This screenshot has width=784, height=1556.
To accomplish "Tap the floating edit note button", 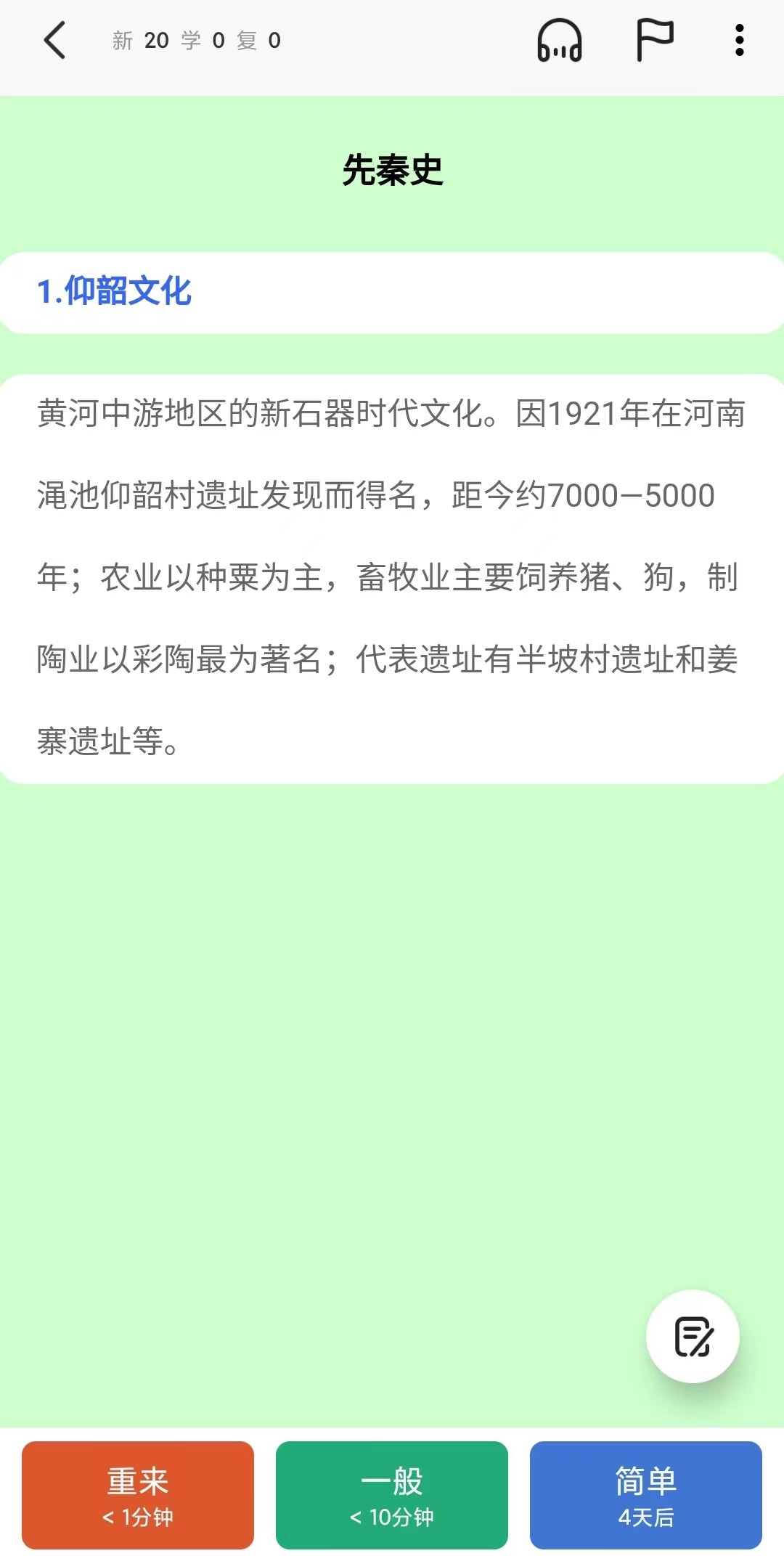I will (693, 1336).
